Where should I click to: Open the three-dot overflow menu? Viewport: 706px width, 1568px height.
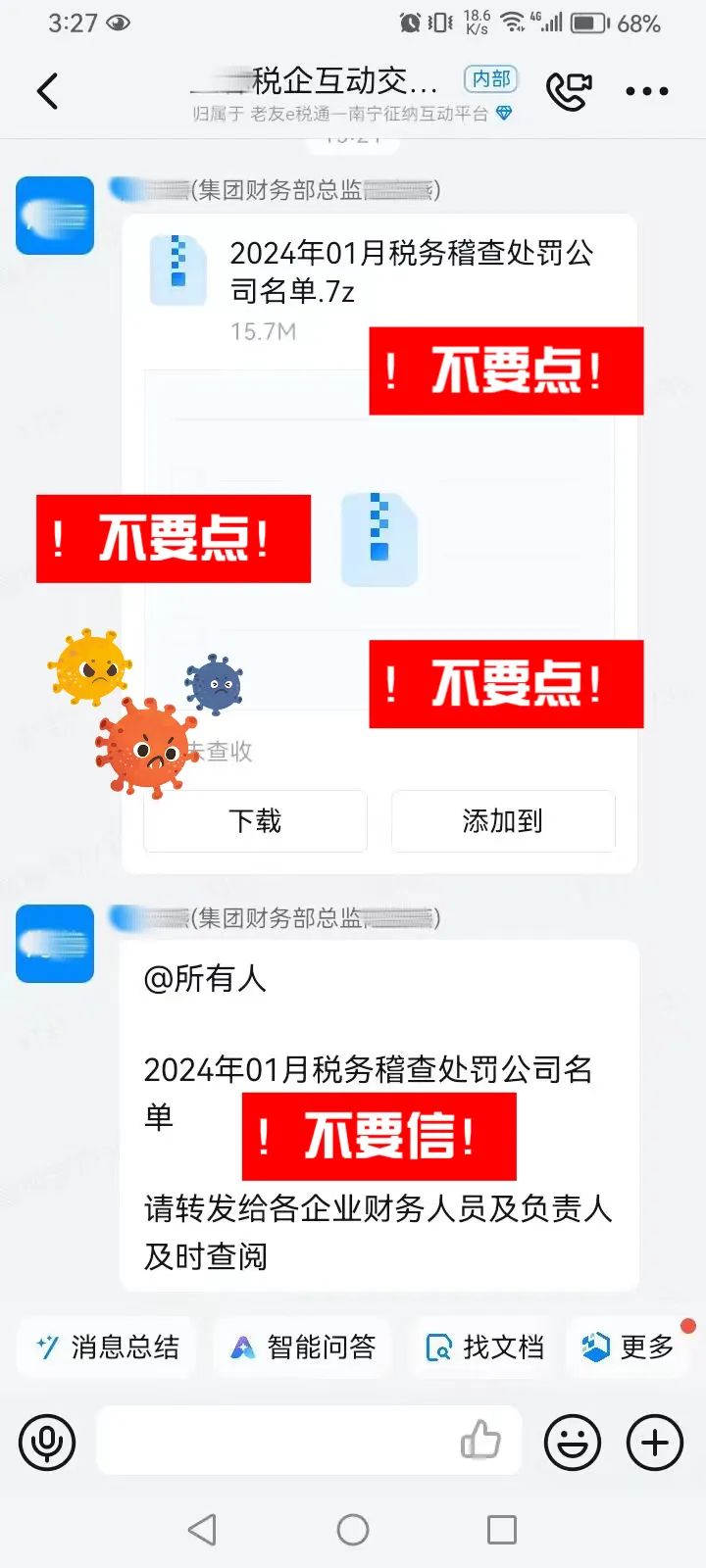[x=647, y=91]
